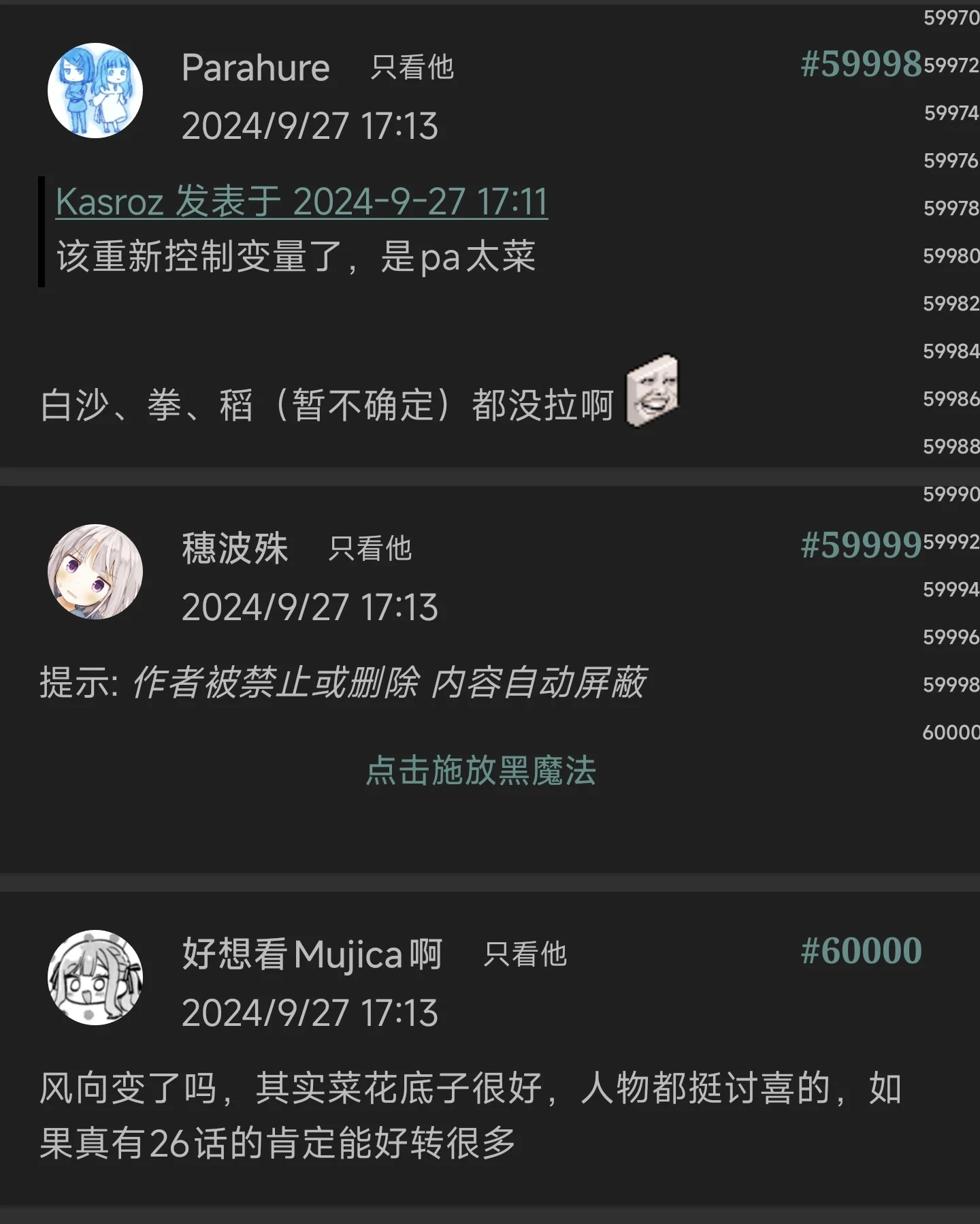Open Parahure's username link
980x1224 pixels.
[255, 67]
